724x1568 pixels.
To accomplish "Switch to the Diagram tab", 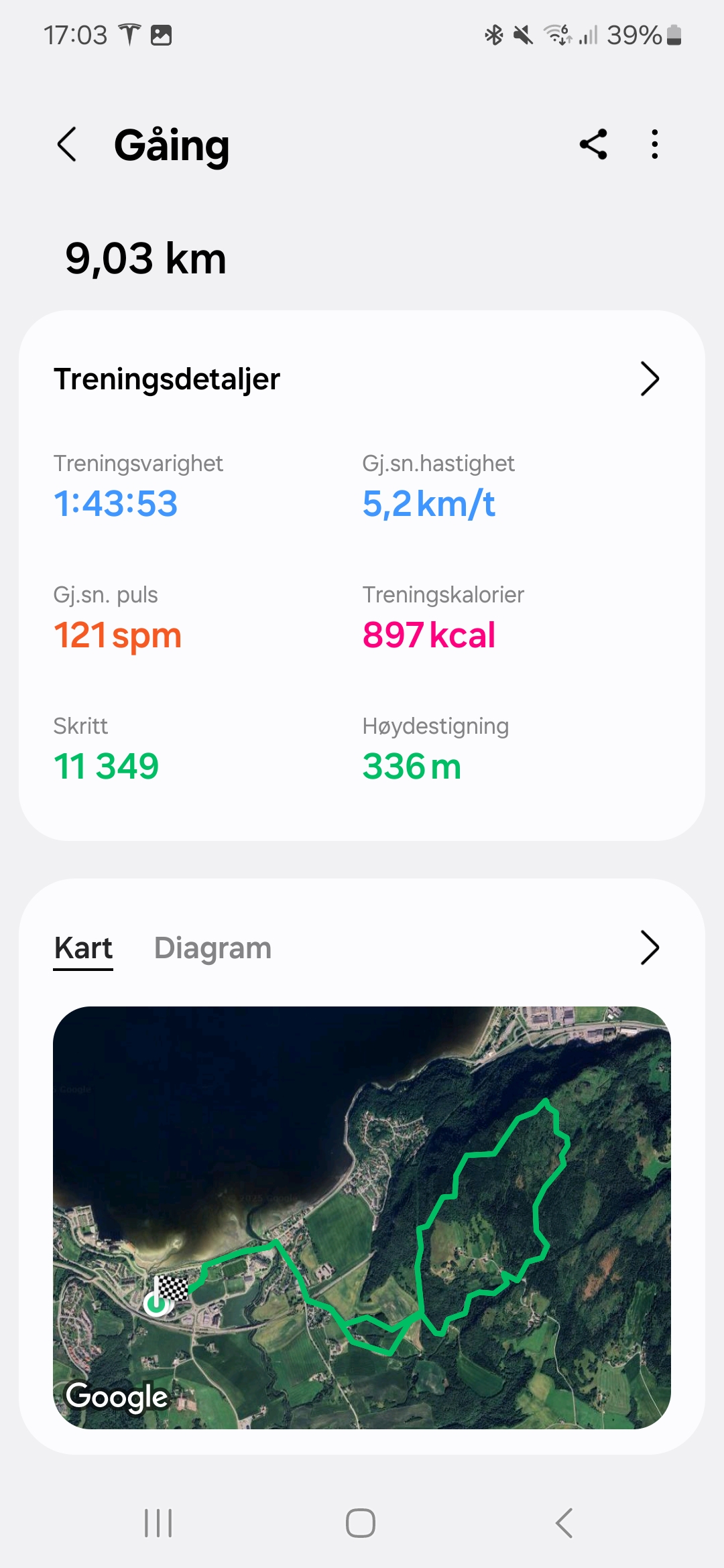I will point(213,948).
